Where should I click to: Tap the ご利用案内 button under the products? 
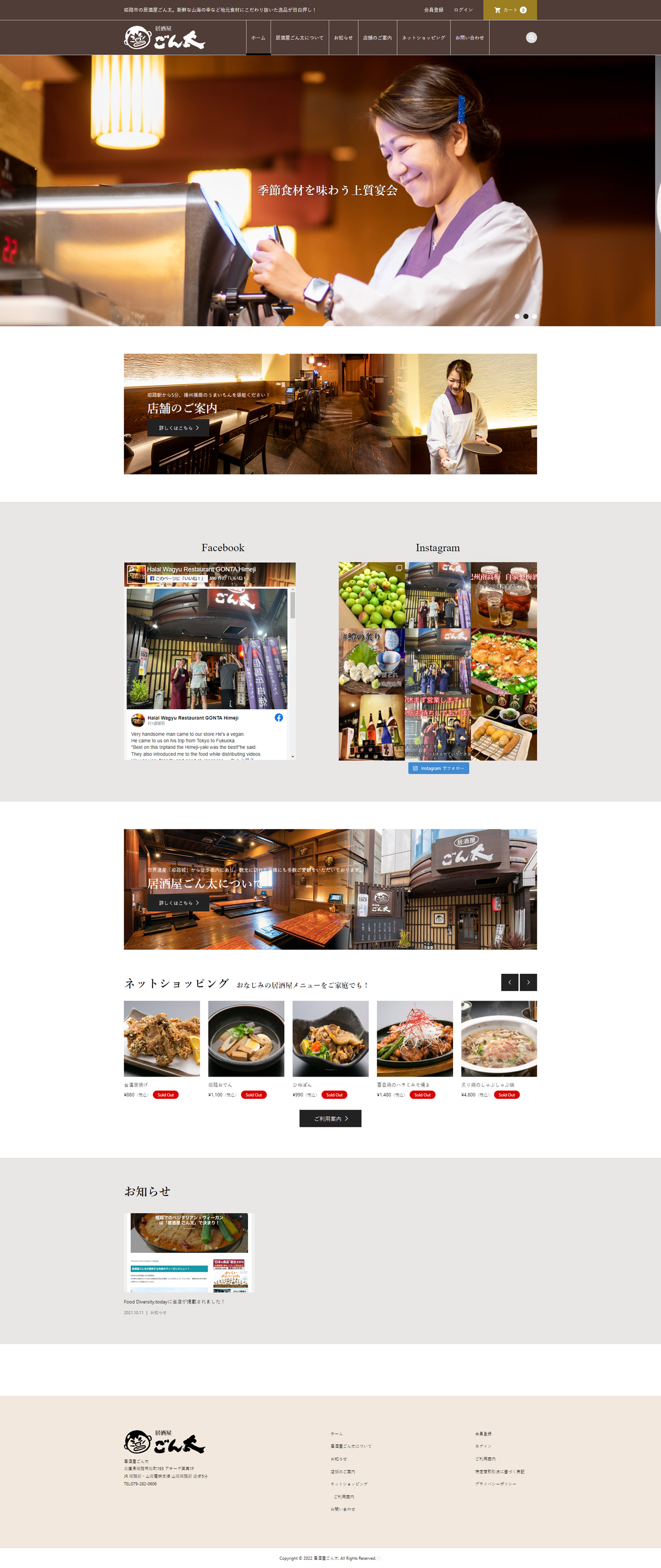pyautogui.click(x=330, y=1118)
